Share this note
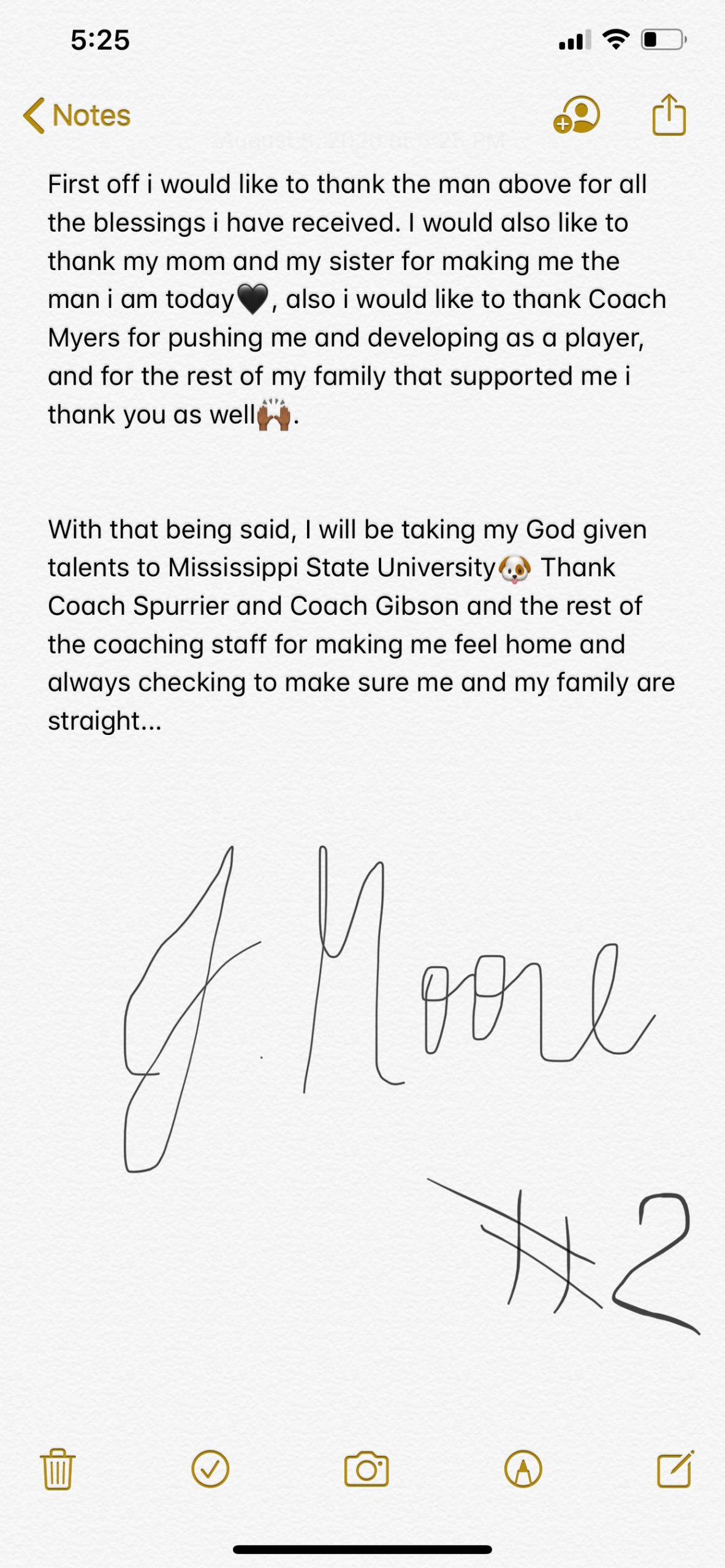 [669, 115]
